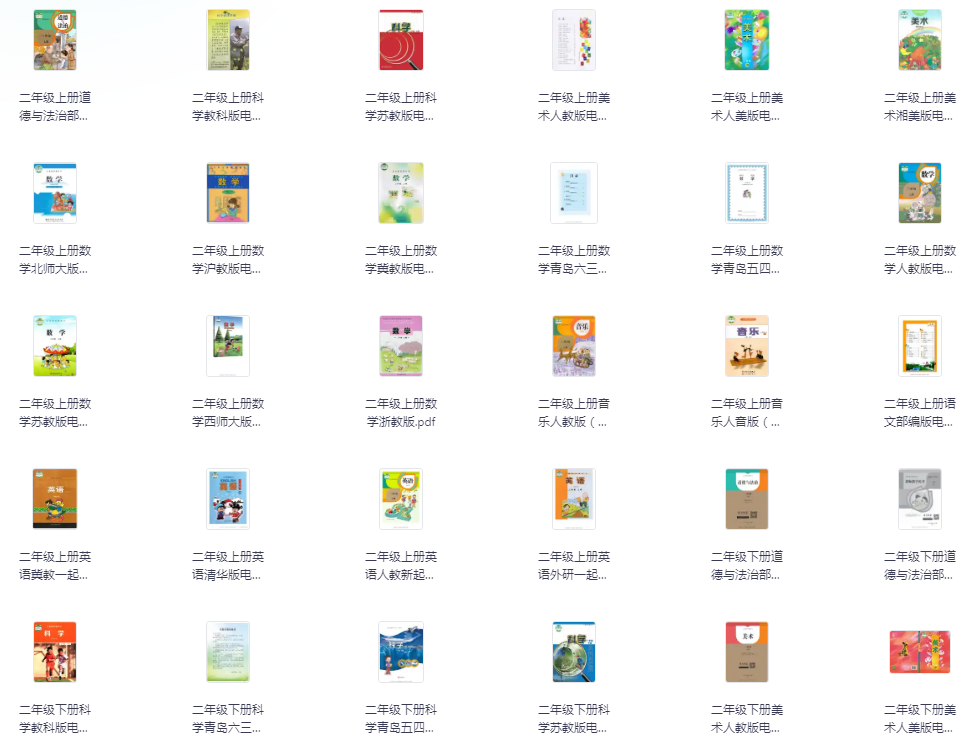Select 二年级上册科学苏教版 file

[x=401, y=40]
